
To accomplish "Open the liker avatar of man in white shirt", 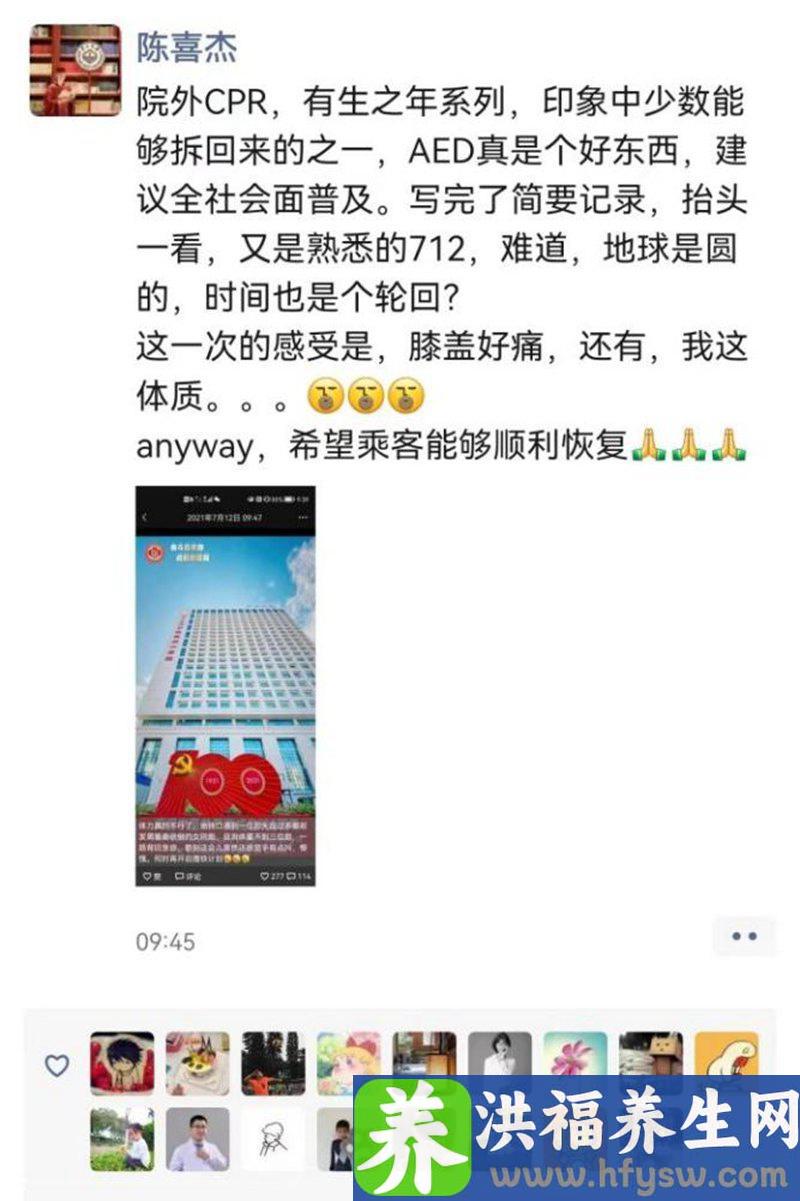I will coord(197,1139).
